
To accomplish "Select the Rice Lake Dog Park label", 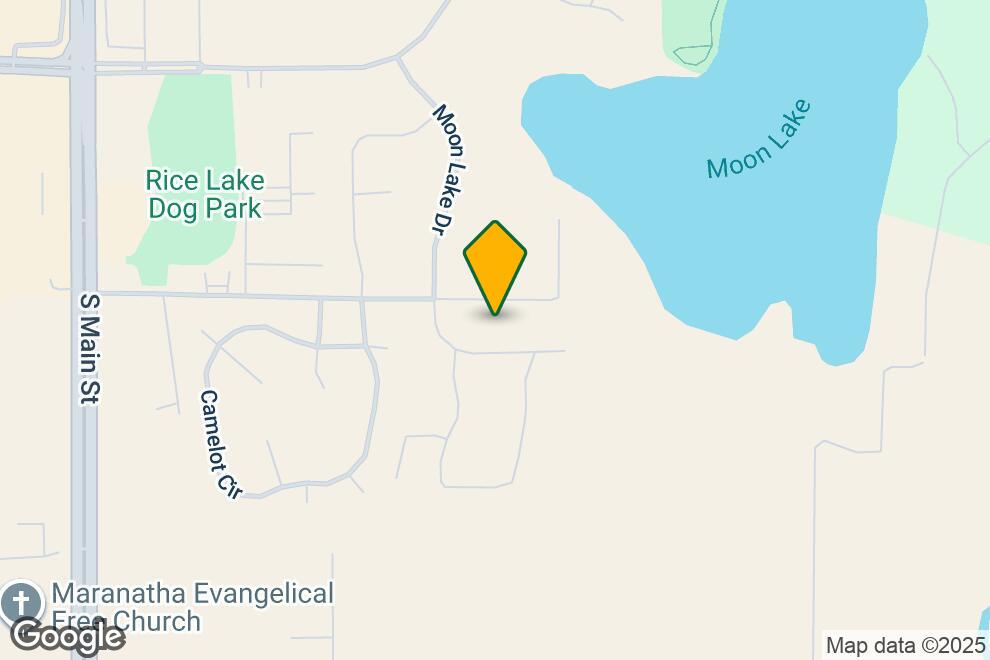I will 205,194.
